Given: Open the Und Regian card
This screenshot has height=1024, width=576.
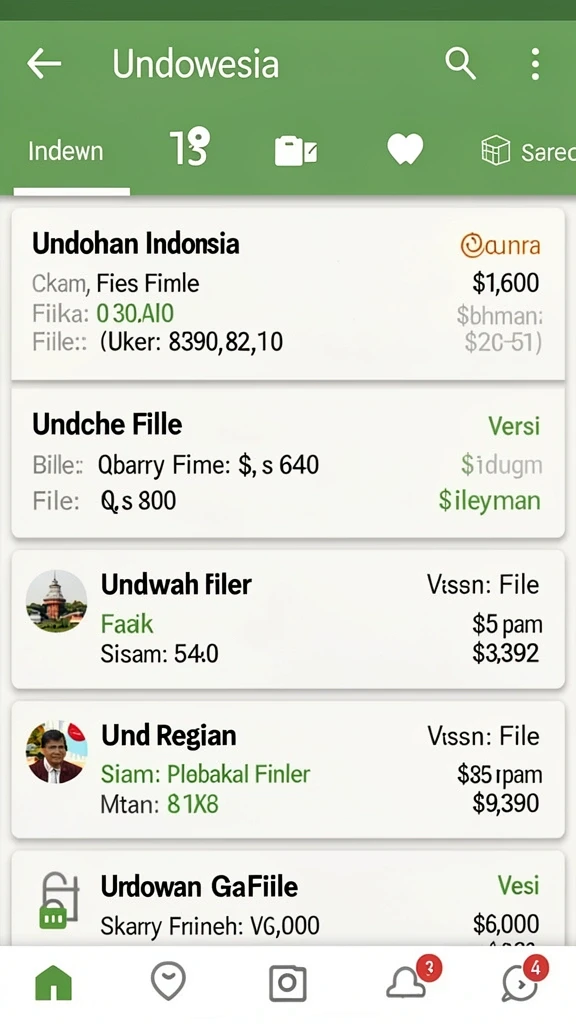Looking at the screenshot, I should [288, 770].
